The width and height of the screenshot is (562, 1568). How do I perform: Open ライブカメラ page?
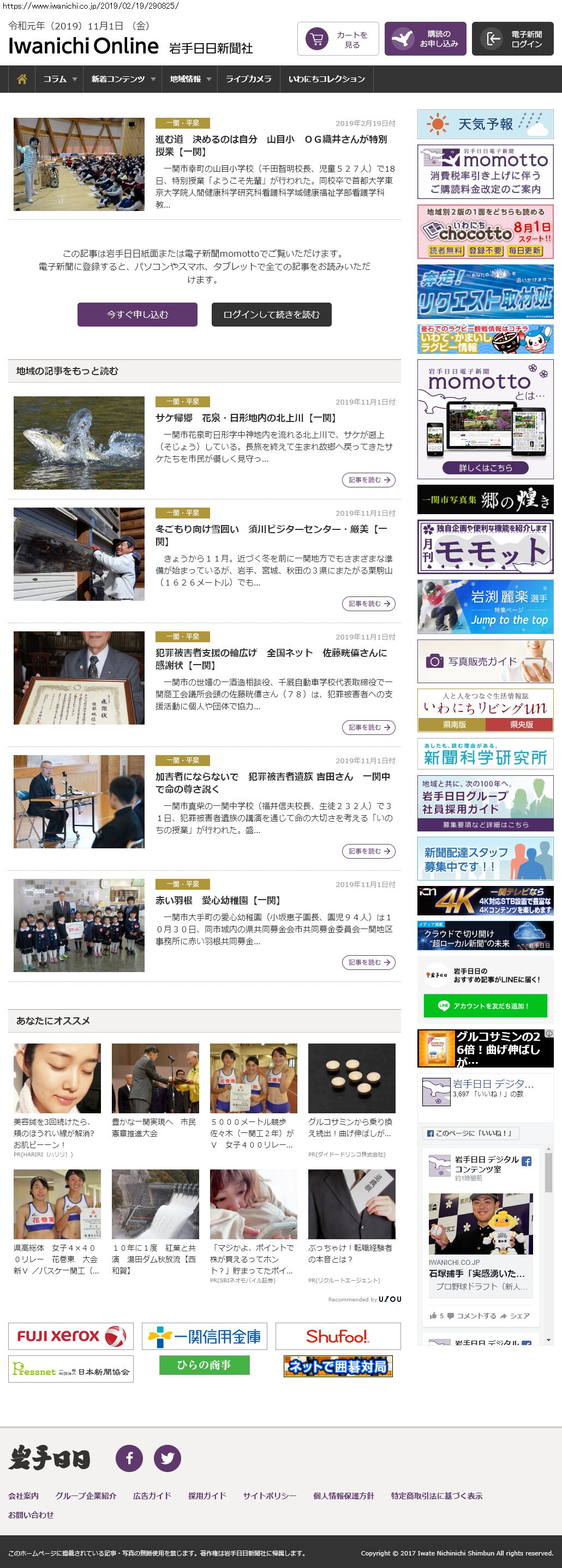pos(248,79)
